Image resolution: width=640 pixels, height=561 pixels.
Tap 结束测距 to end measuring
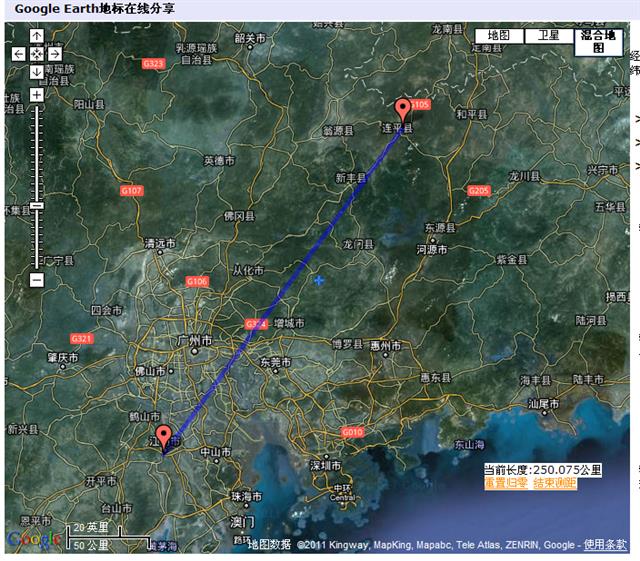[x=554, y=483]
